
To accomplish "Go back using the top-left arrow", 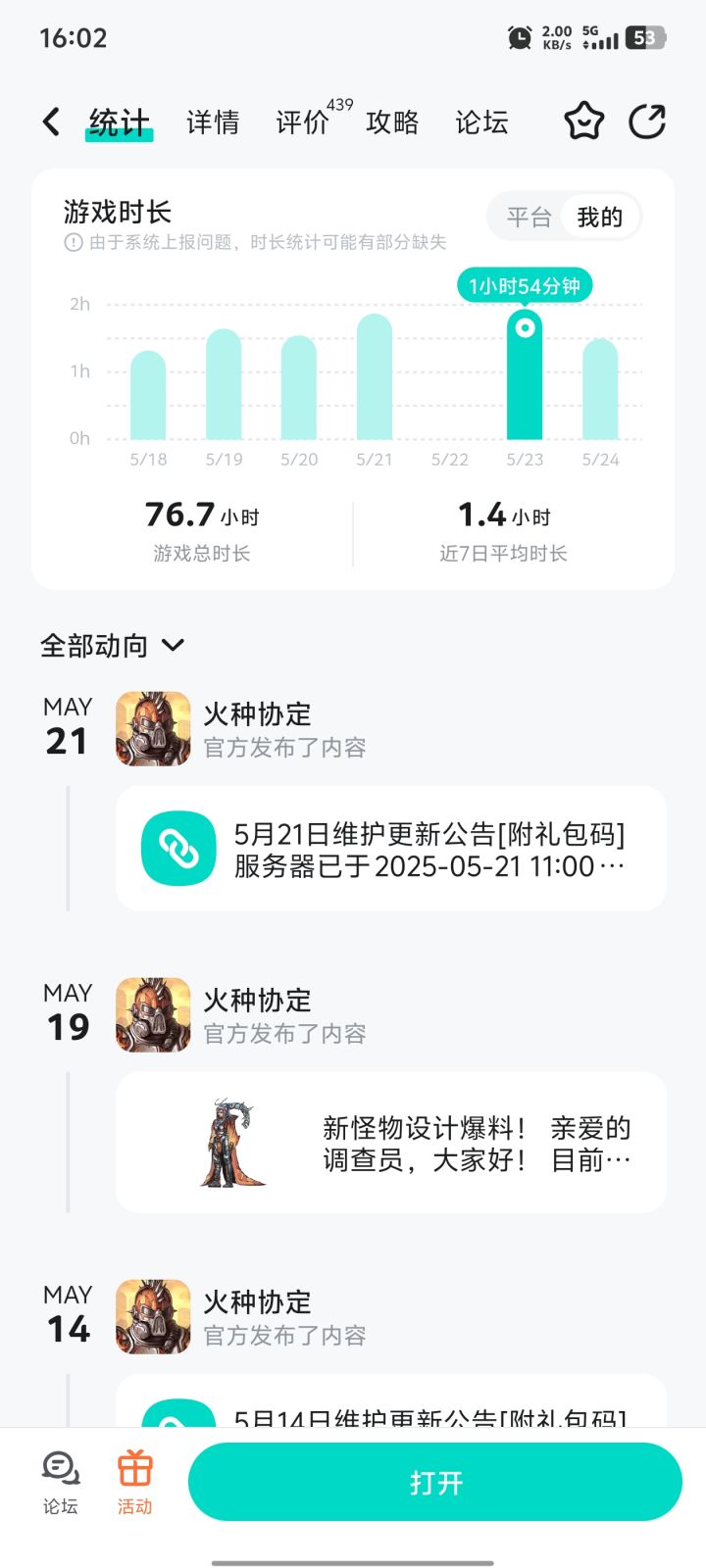I will click(52, 122).
